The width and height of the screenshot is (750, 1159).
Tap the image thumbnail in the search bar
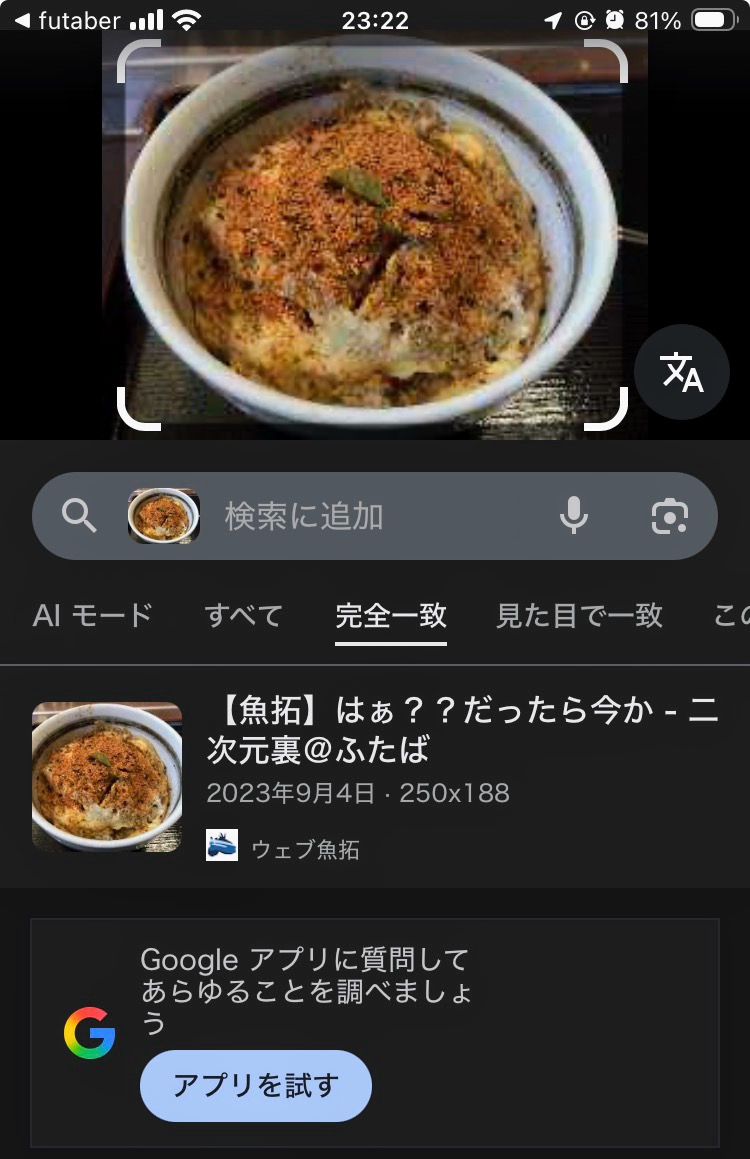tap(164, 516)
